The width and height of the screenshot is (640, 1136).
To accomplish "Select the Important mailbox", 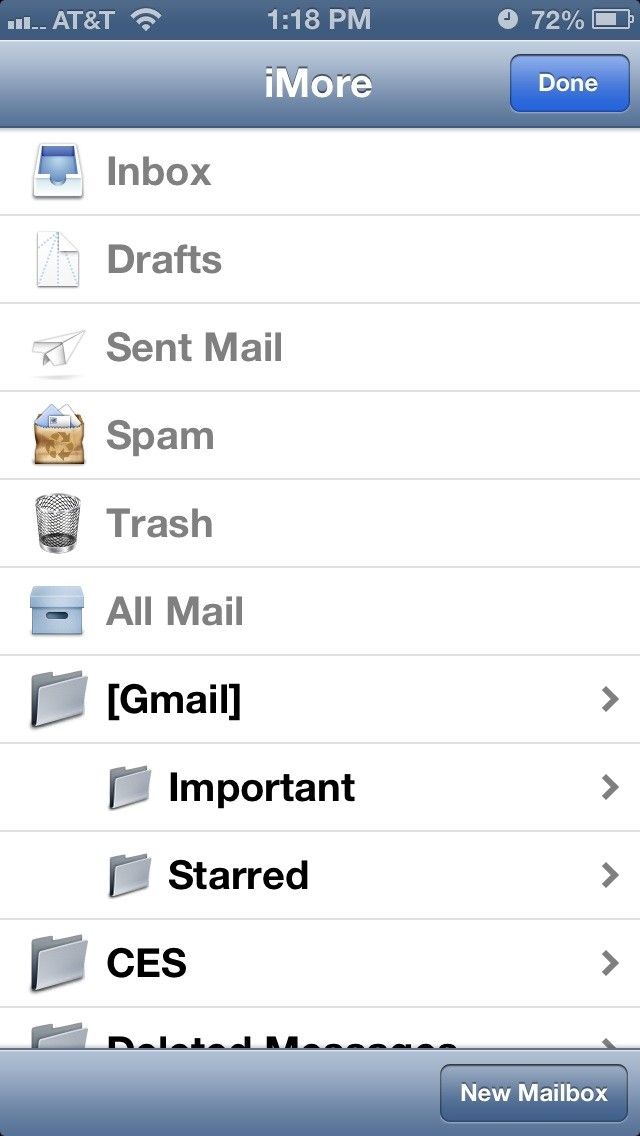I will point(320,787).
